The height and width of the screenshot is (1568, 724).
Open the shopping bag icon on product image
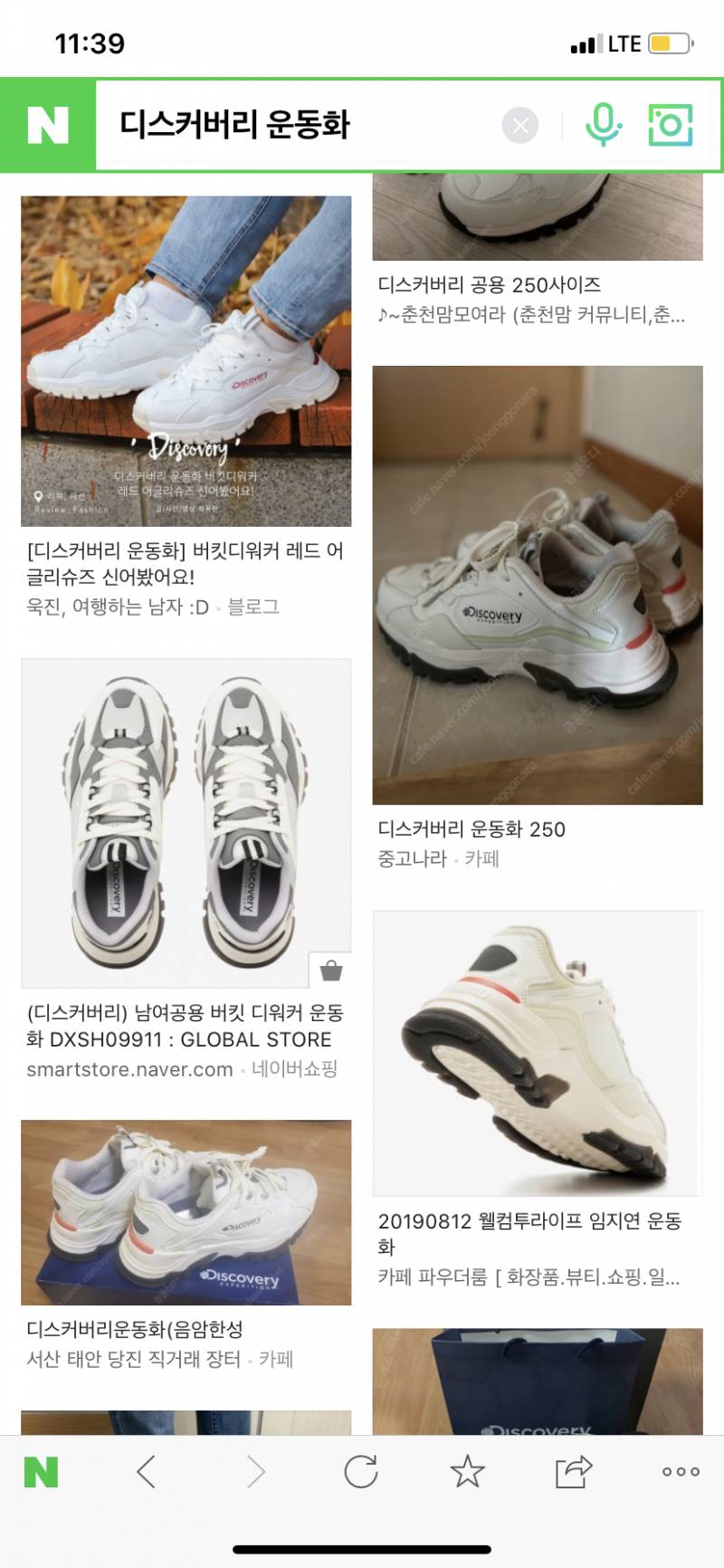[x=331, y=970]
